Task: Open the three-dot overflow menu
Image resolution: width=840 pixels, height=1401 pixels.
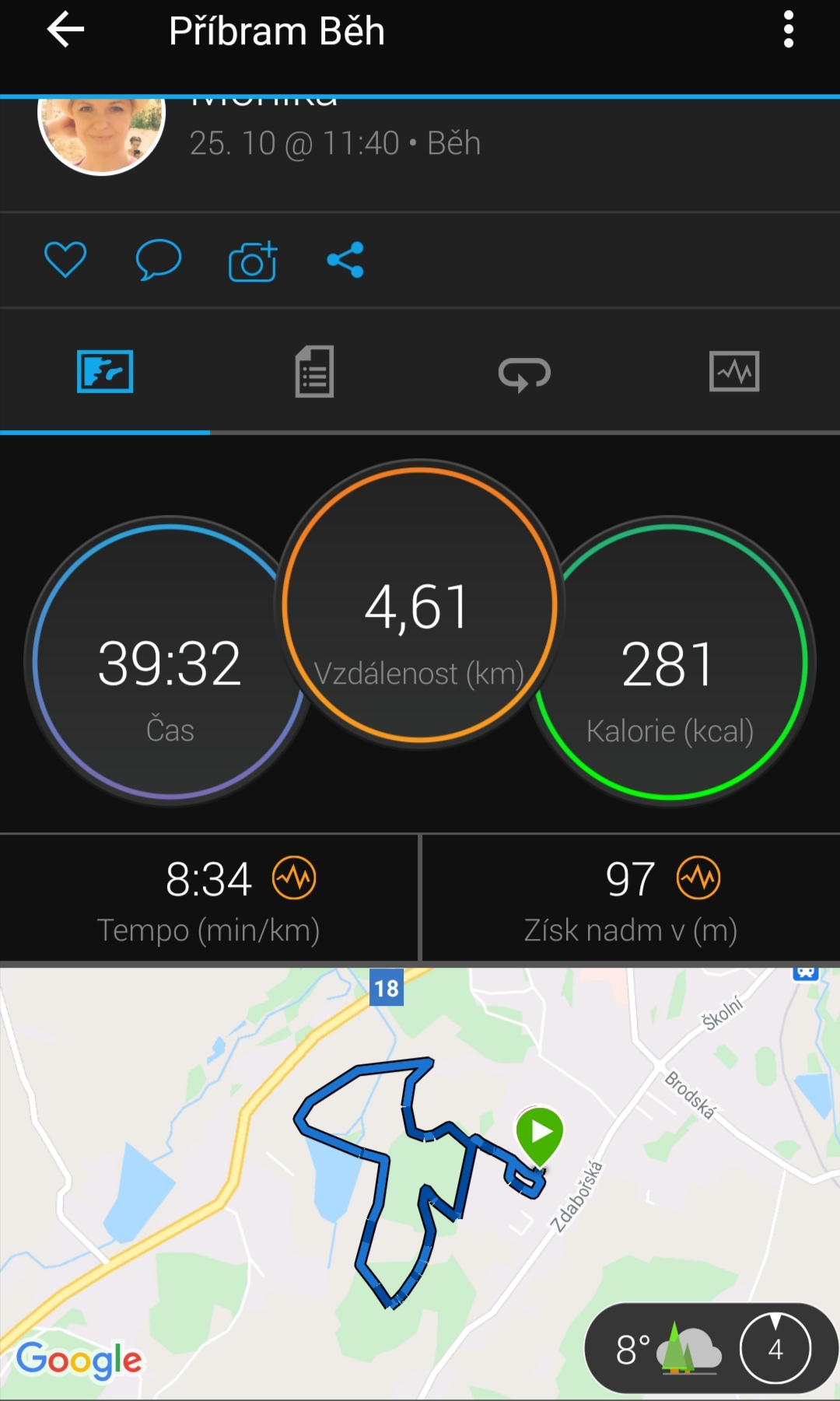Action: 788,30
